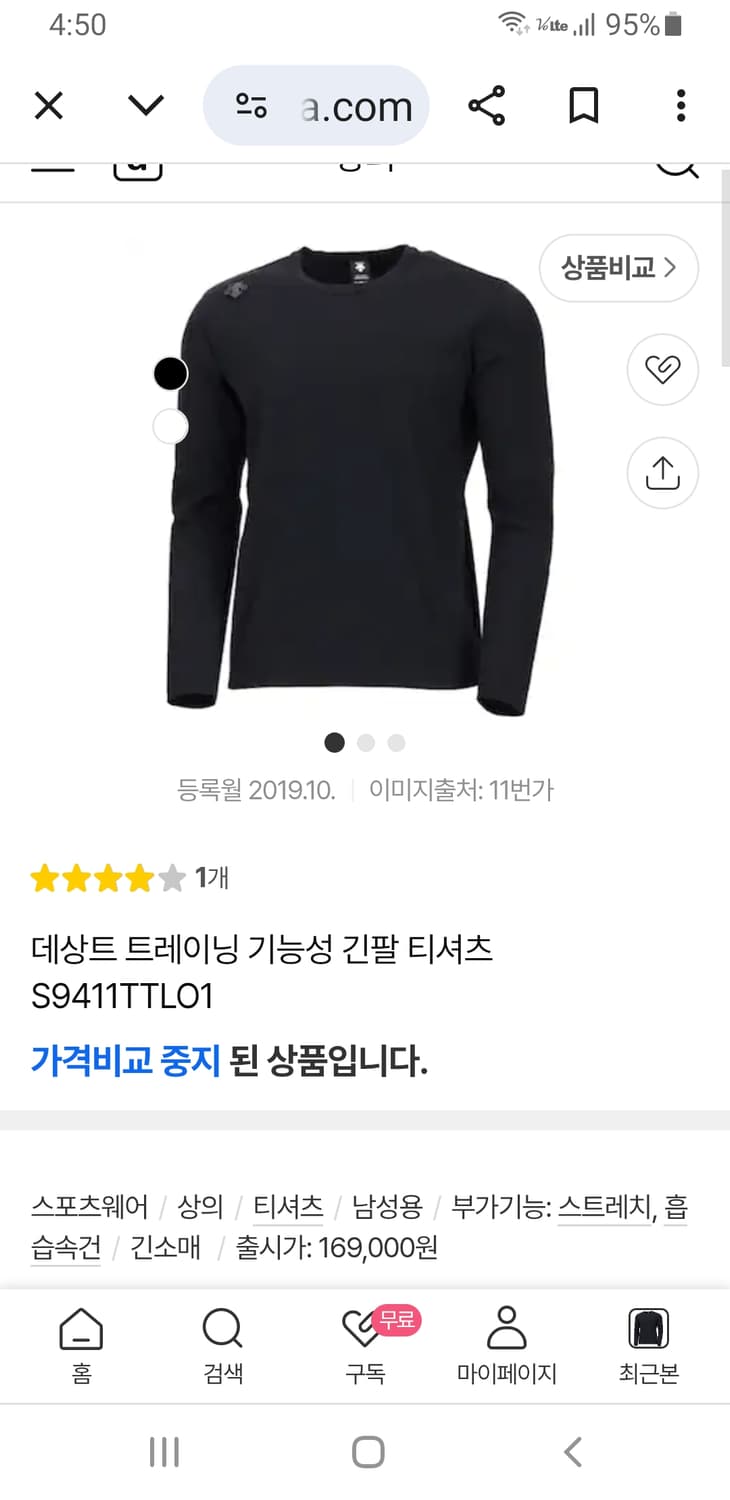Tap the bookmark icon in the top bar
This screenshot has width=730, height=1500.
pos(585,105)
